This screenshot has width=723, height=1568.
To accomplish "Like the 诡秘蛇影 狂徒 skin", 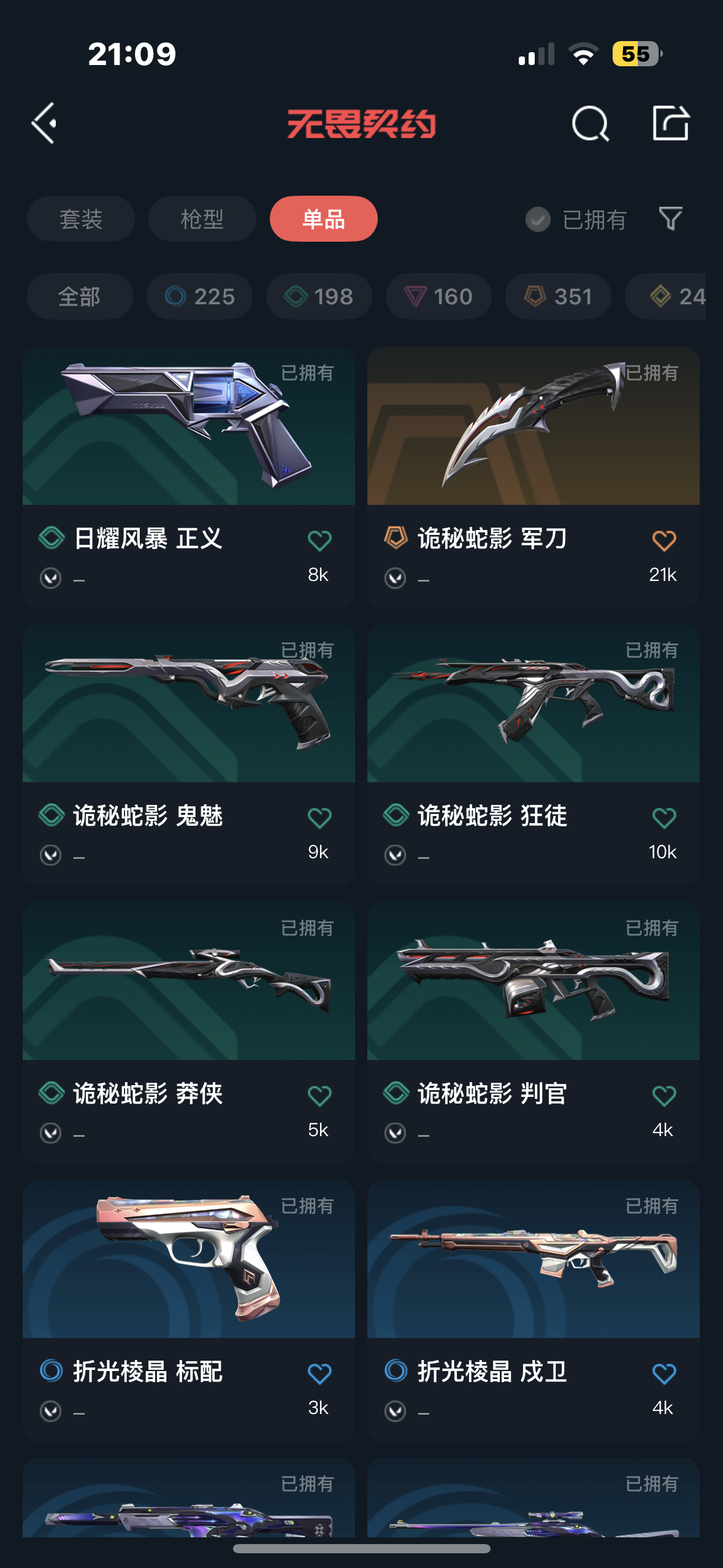I will click(x=664, y=818).
